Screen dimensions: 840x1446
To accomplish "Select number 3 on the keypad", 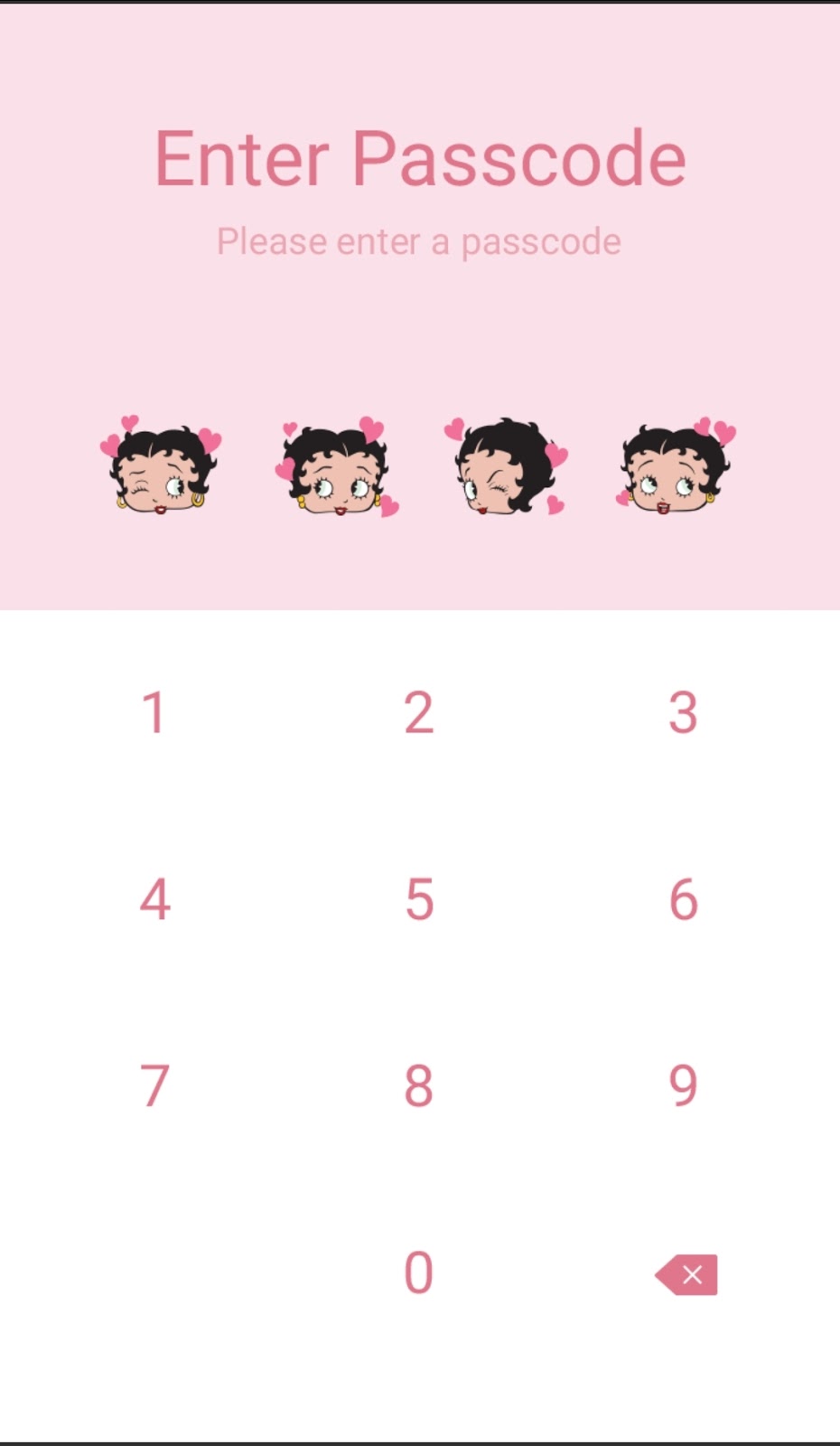I will point(683,712).
